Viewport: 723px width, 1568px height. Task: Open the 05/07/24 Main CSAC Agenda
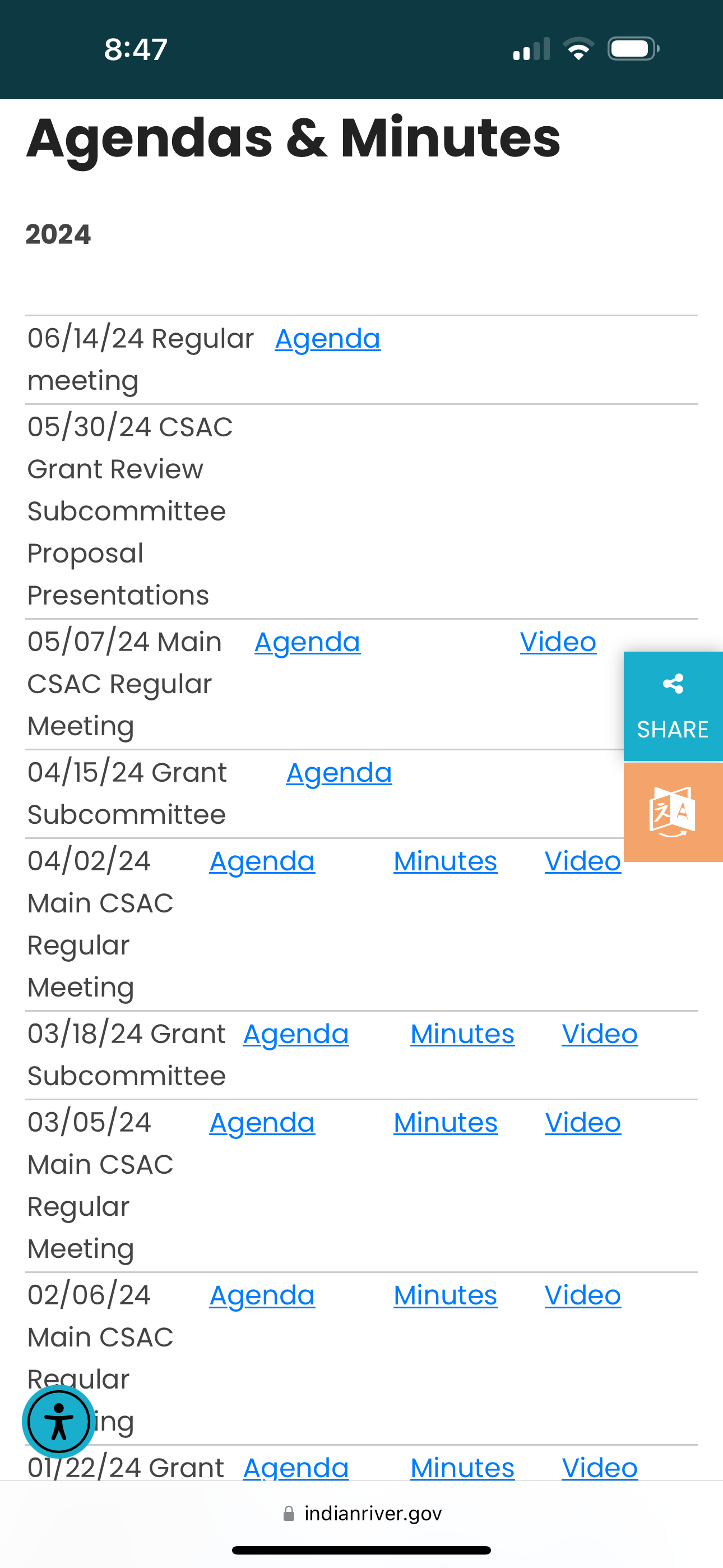(307, 642)
